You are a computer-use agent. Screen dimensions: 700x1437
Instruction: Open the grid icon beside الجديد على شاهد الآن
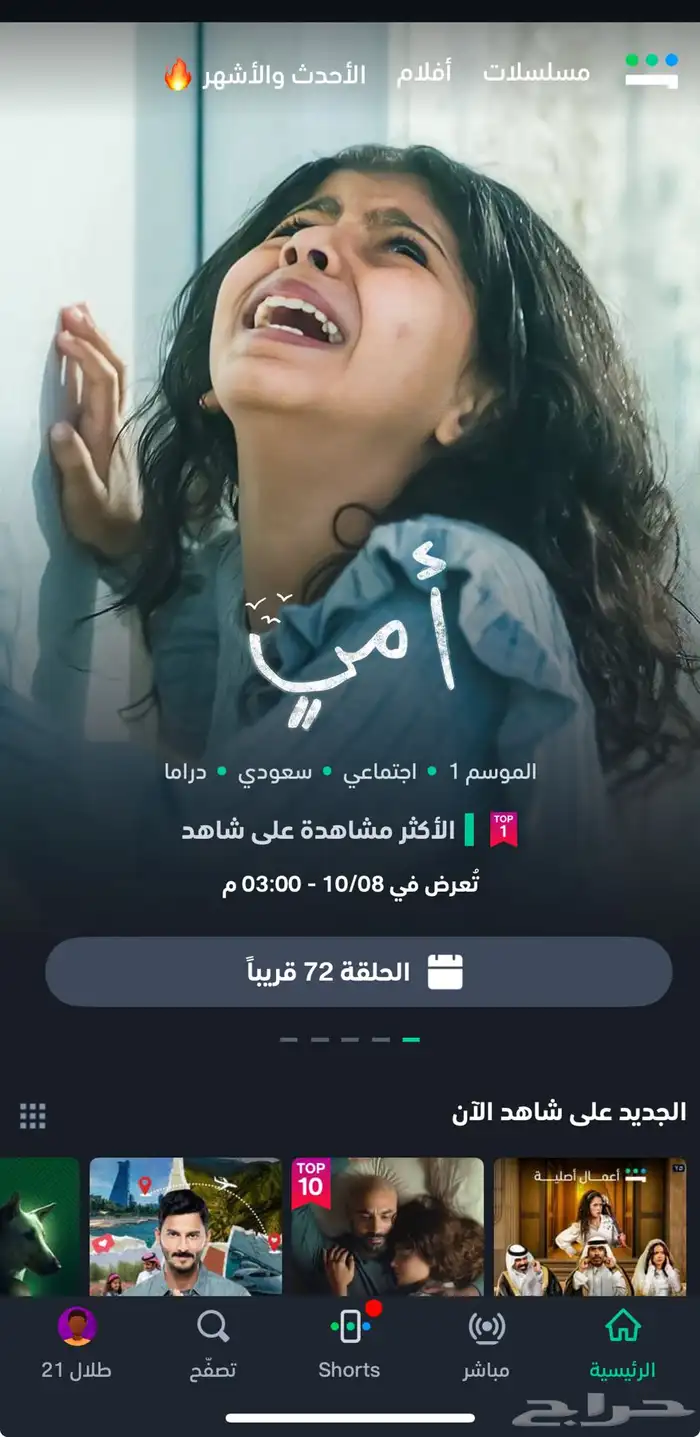pyautogui.click(x=33, y=1116)
